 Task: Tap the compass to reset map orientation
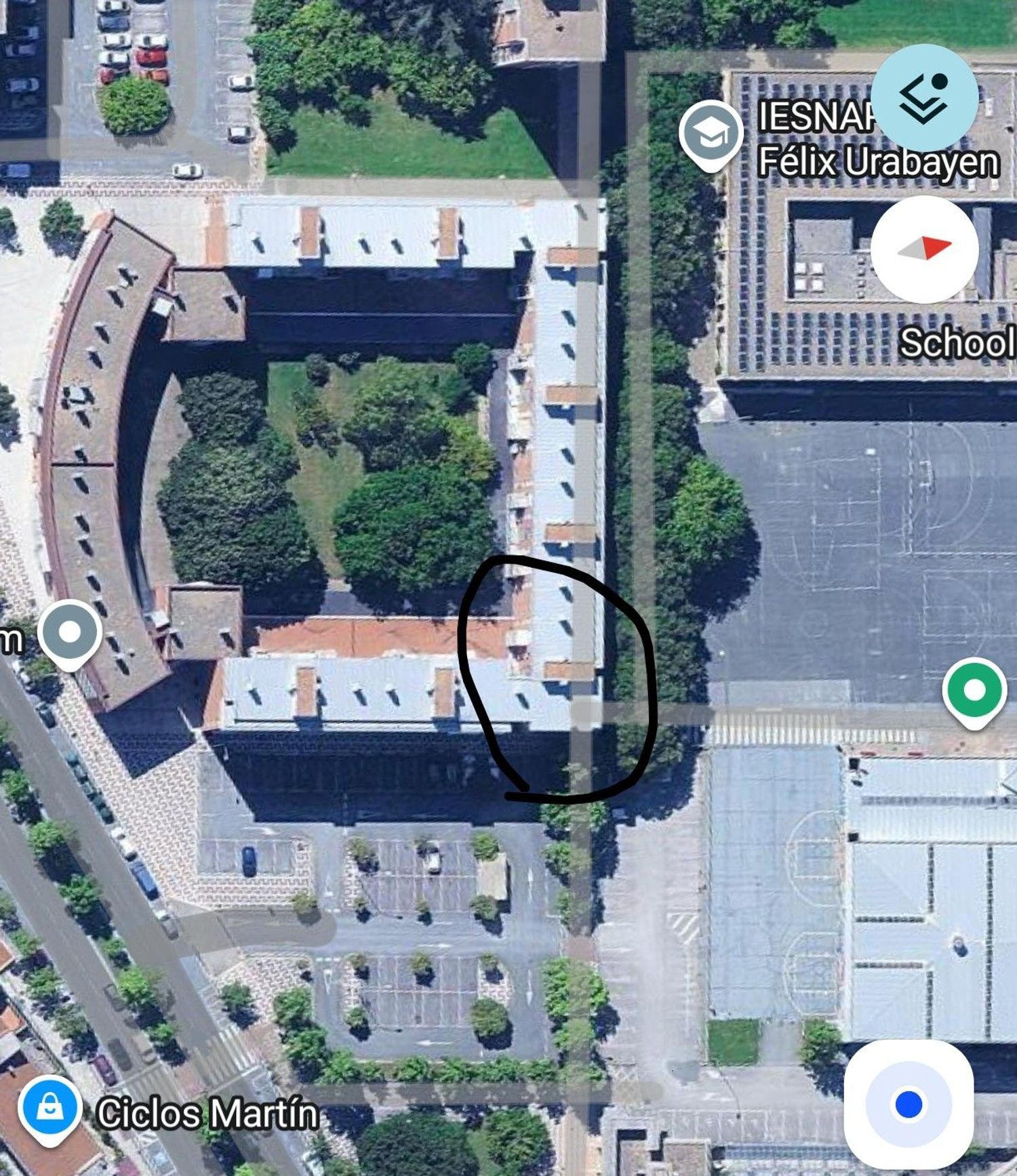coord(923,249)
